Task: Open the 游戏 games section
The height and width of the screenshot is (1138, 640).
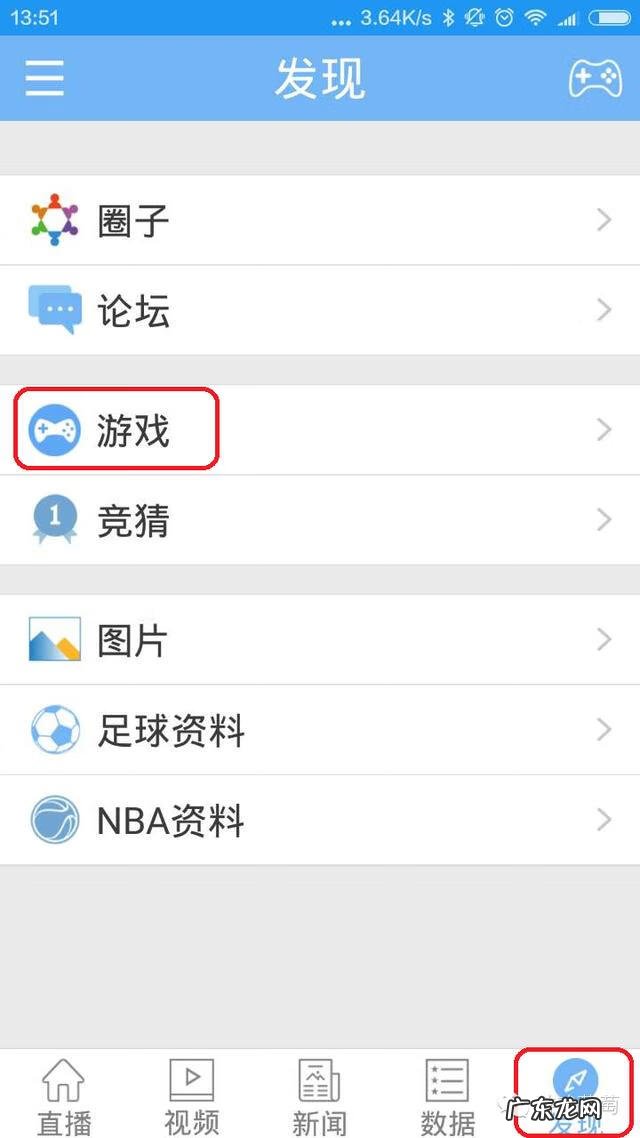Action: pos(320,430)
